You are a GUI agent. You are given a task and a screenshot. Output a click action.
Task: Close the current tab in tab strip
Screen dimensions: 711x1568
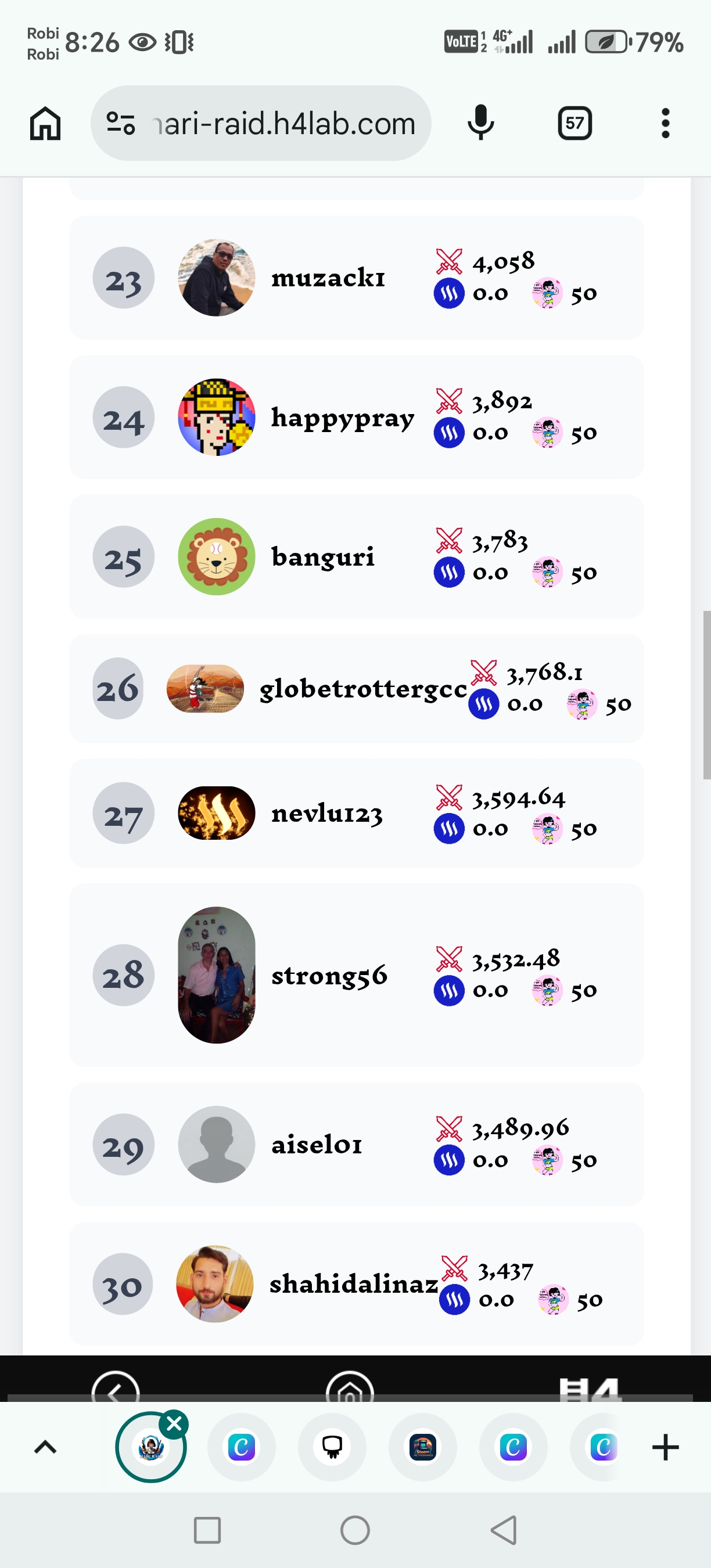click(x=174, y=1424)
